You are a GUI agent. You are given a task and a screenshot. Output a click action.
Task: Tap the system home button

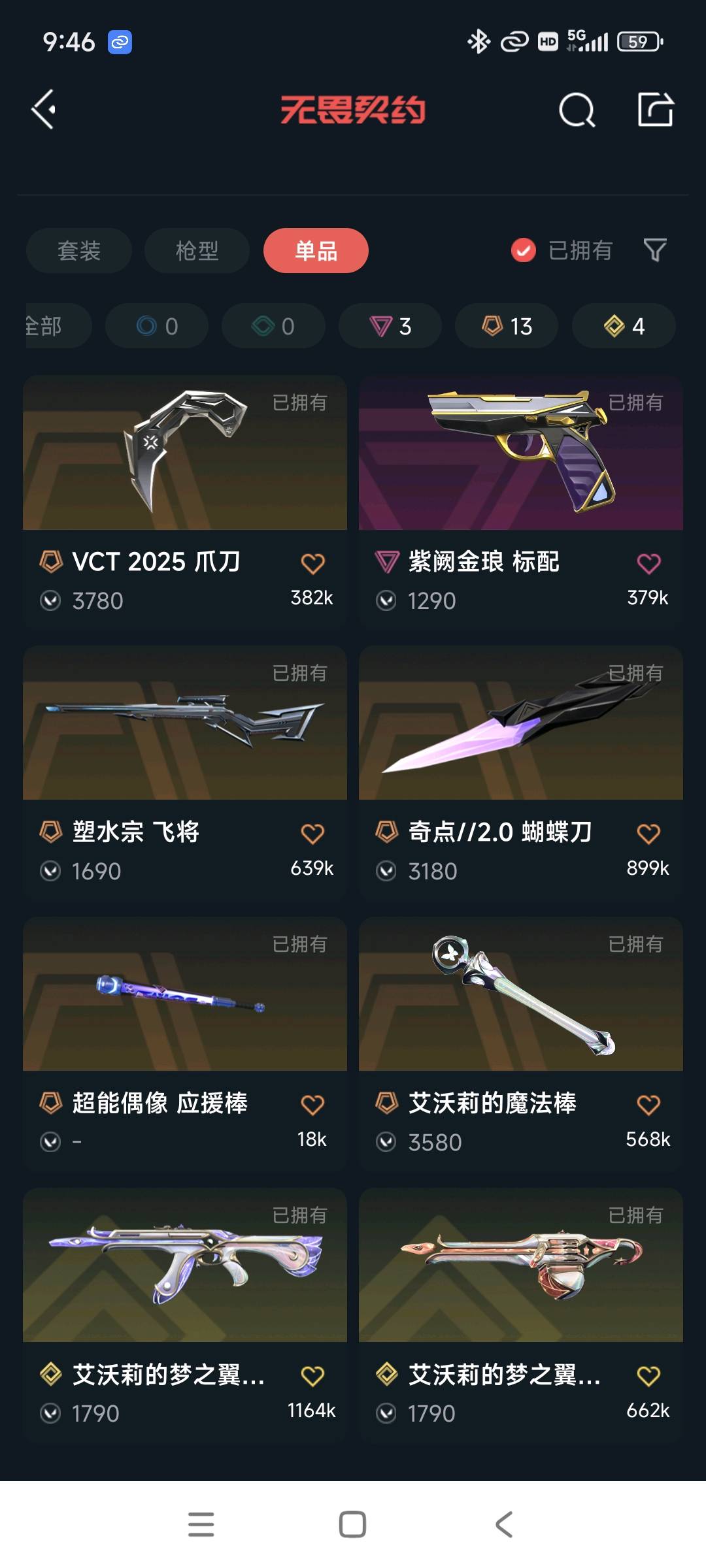tap(352, 1524)
